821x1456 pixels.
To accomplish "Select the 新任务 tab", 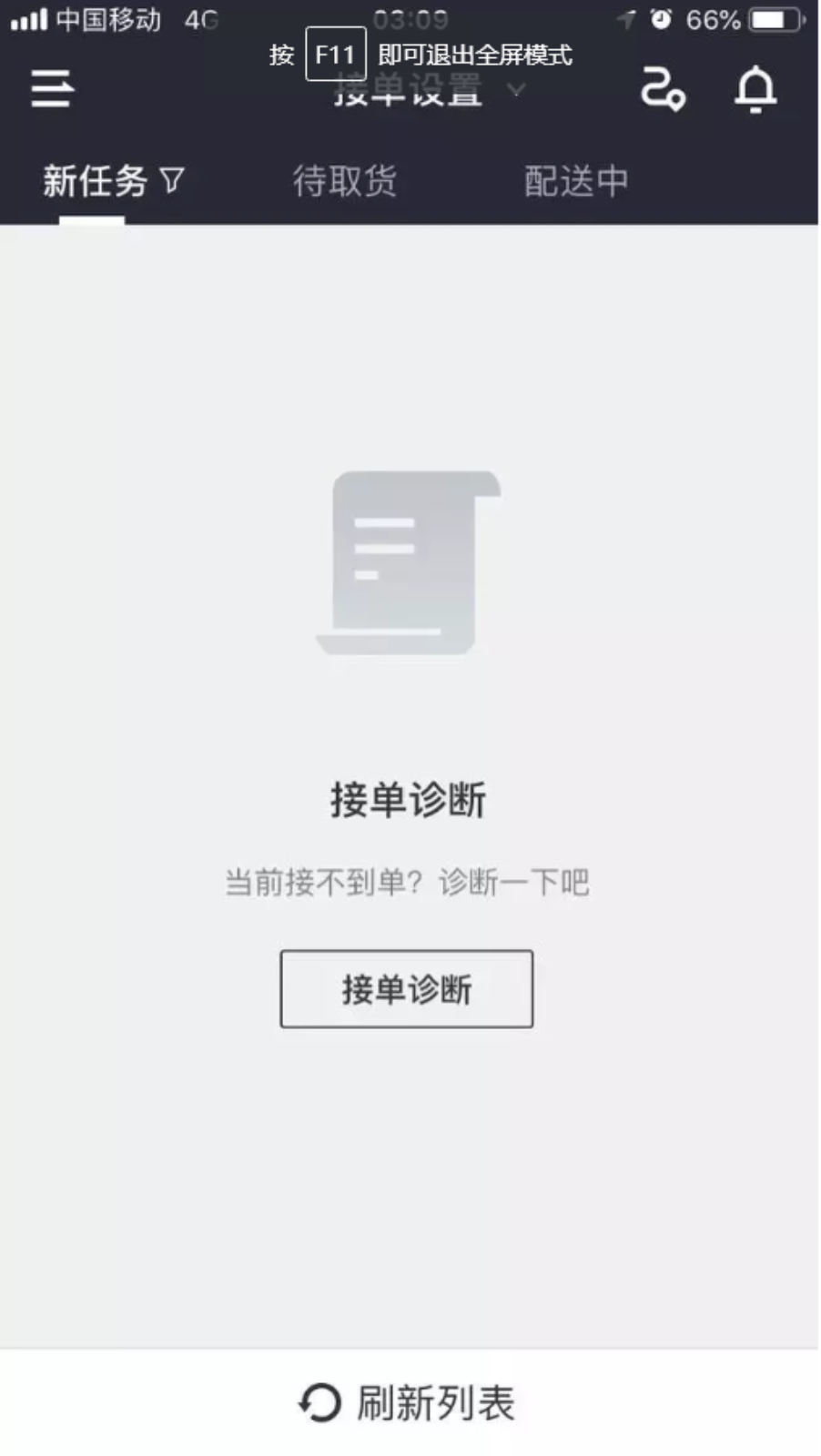I will coord(111,181).
